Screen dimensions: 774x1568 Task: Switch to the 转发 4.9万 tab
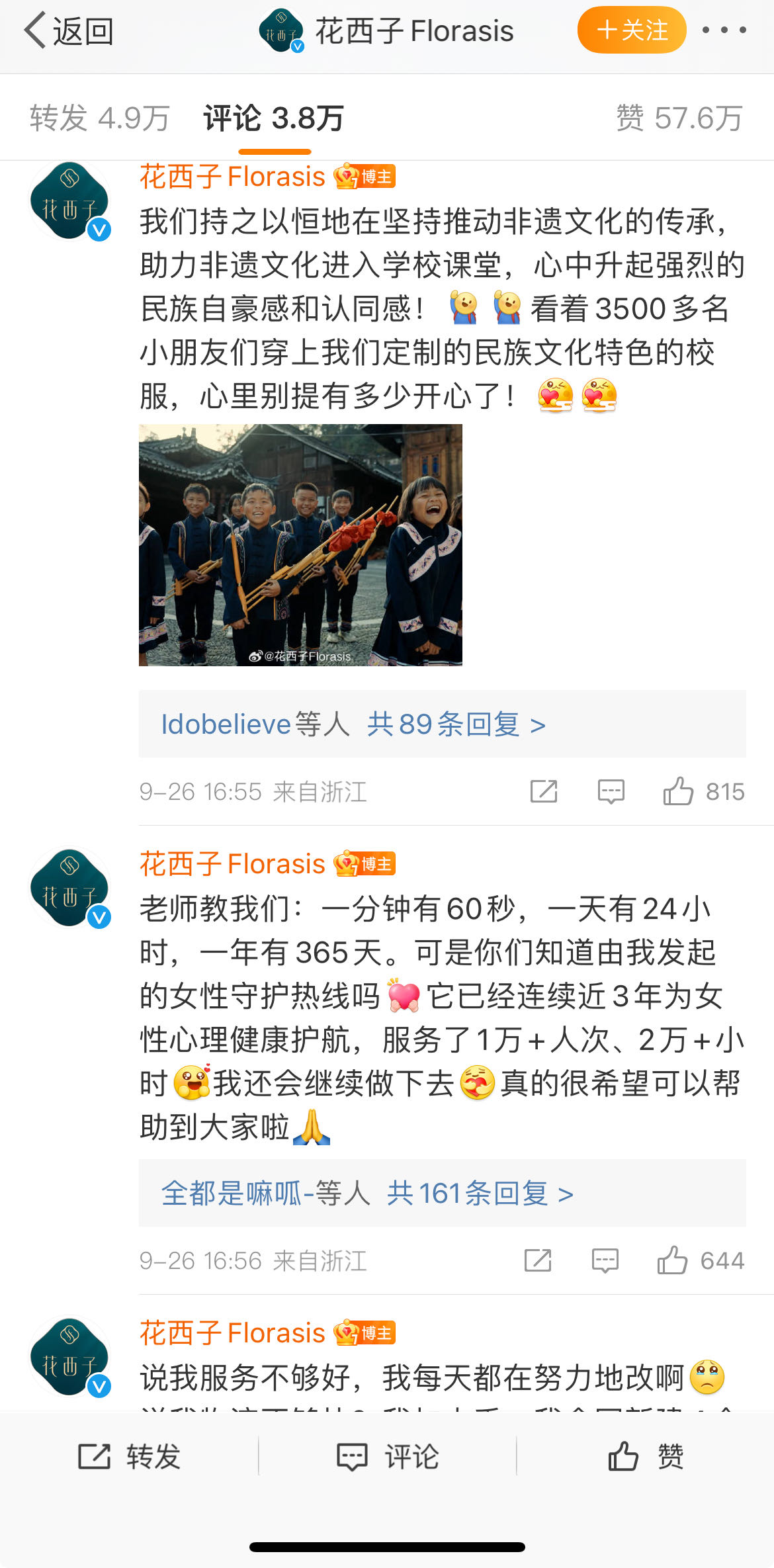(99, 118)
